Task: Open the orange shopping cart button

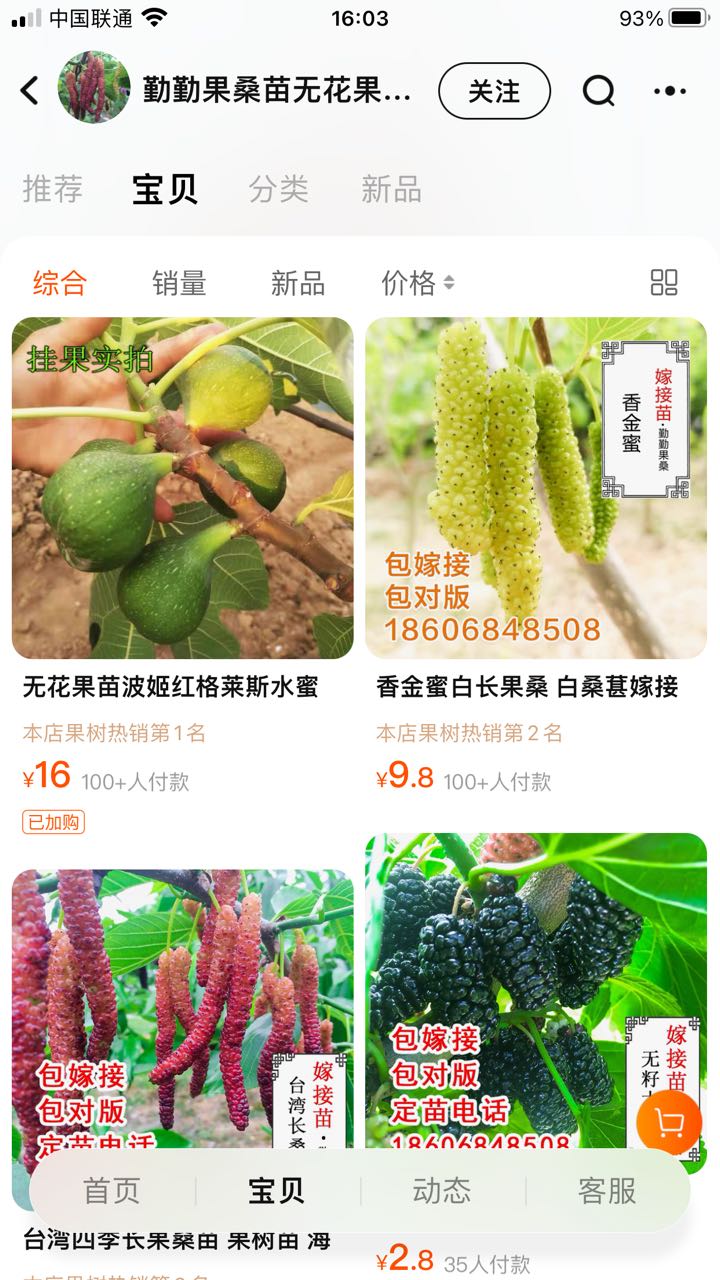Action: point(668,1124)
